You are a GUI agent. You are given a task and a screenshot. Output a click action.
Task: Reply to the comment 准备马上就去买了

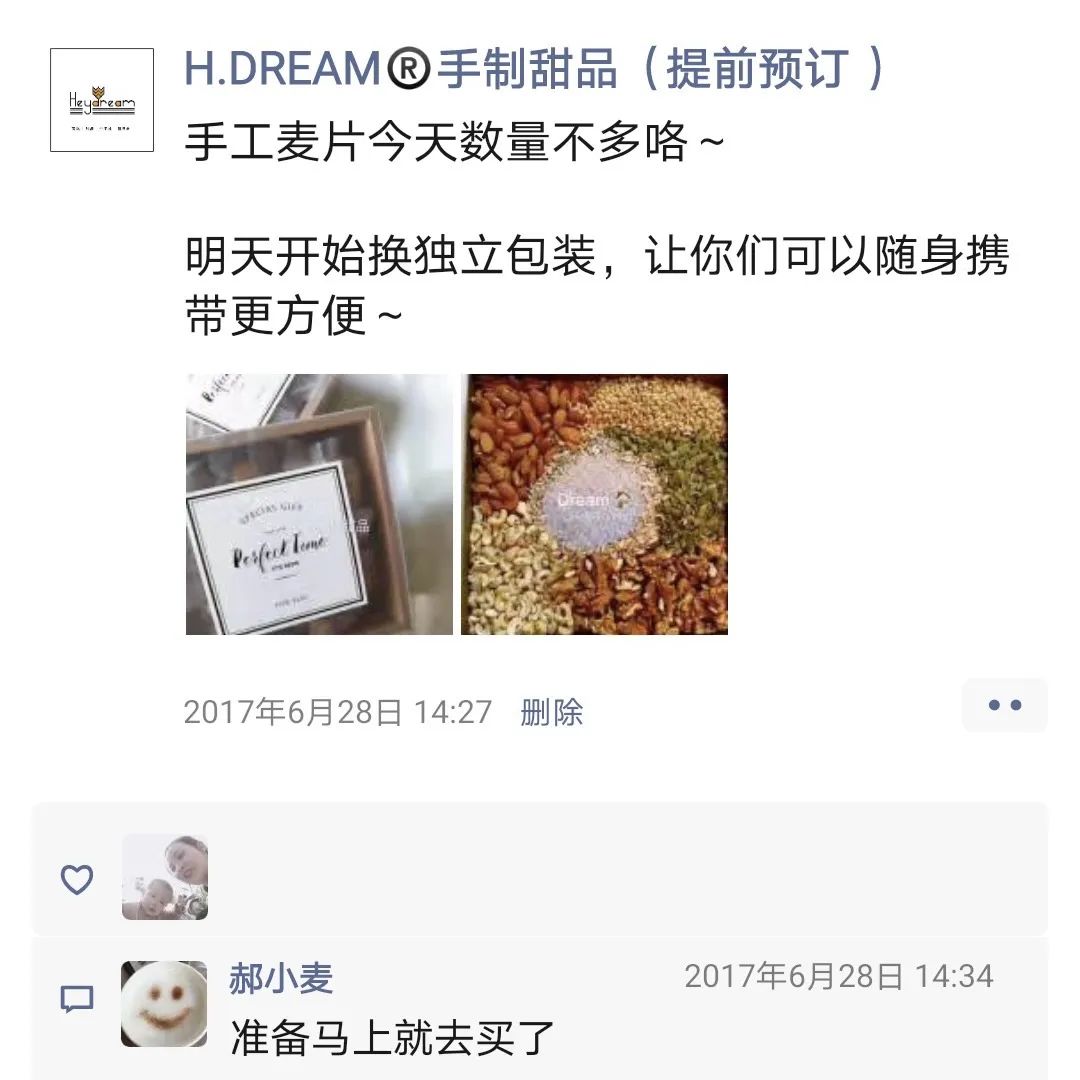(392, 1038)
